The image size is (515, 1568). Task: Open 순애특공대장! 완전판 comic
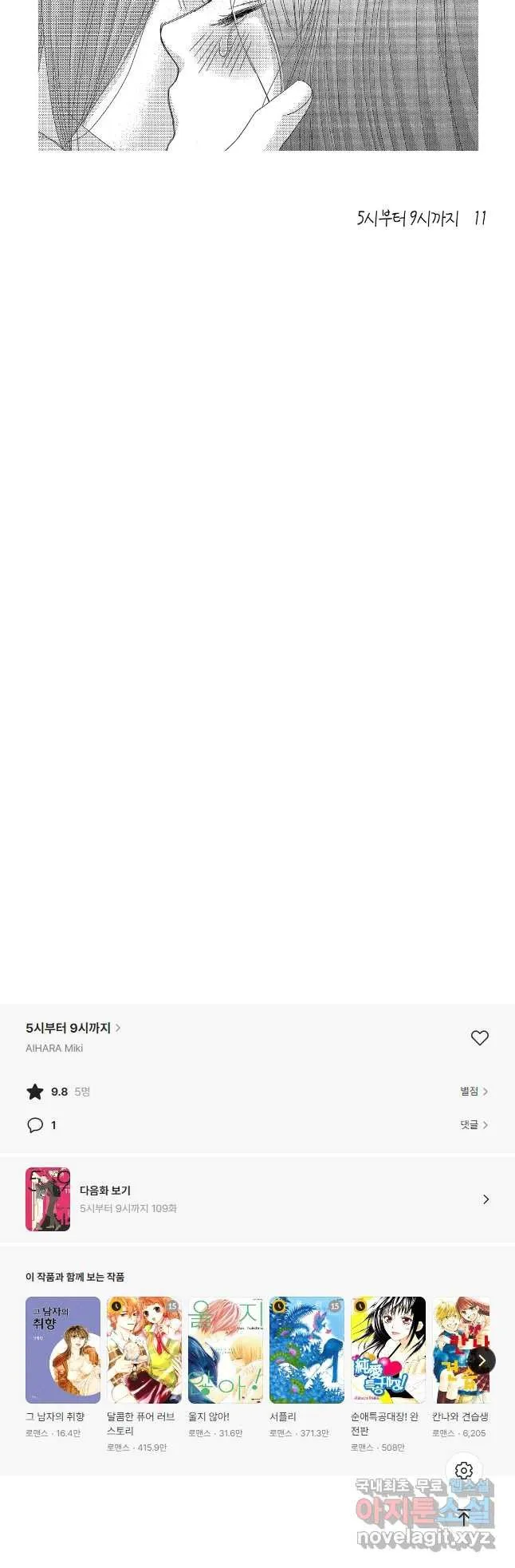point(388,1350)
